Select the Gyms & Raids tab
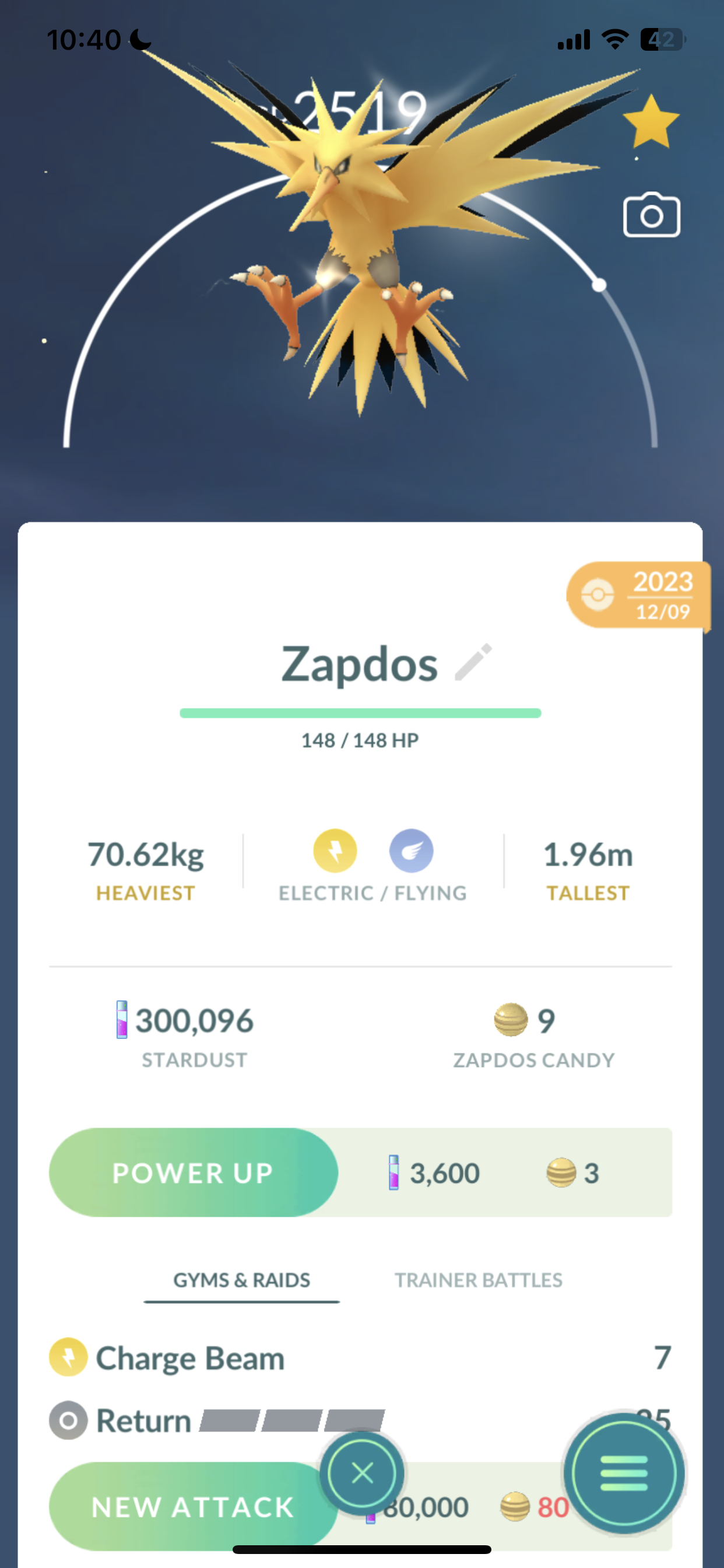 241,1280
